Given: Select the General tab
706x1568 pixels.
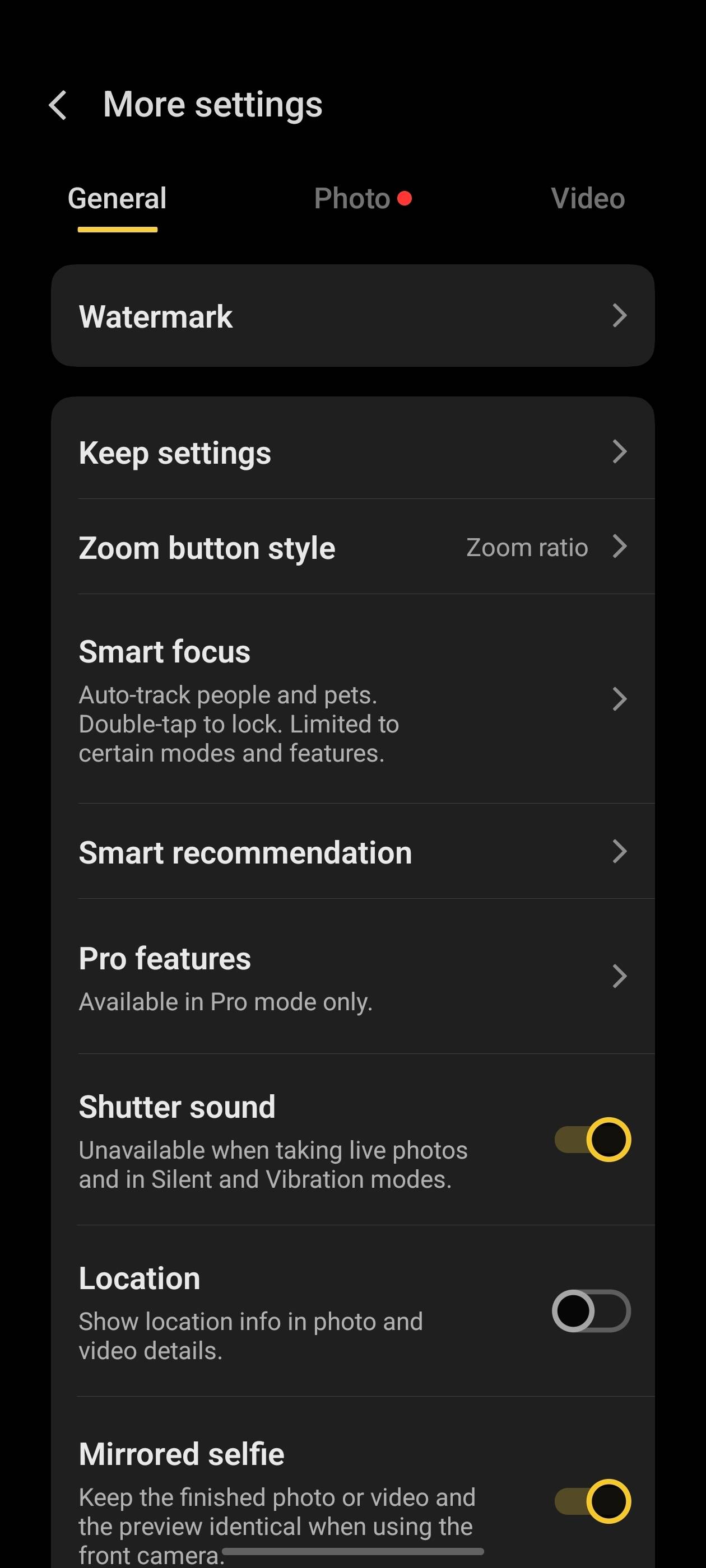Looking at the screenshot, I should (x=117, y=198).
